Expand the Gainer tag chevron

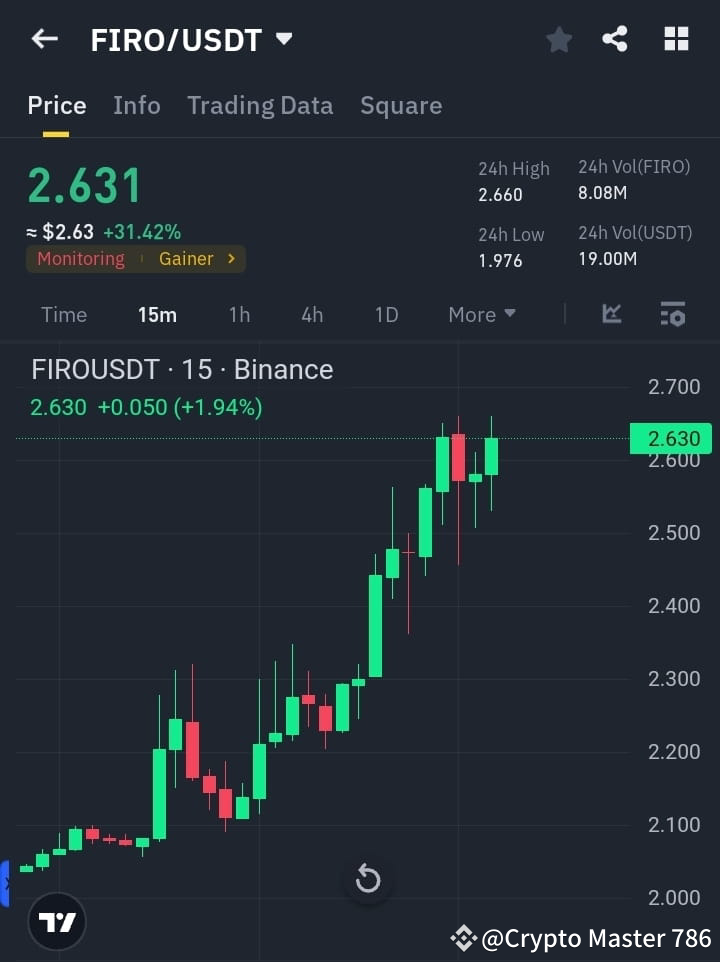point(230,258)
